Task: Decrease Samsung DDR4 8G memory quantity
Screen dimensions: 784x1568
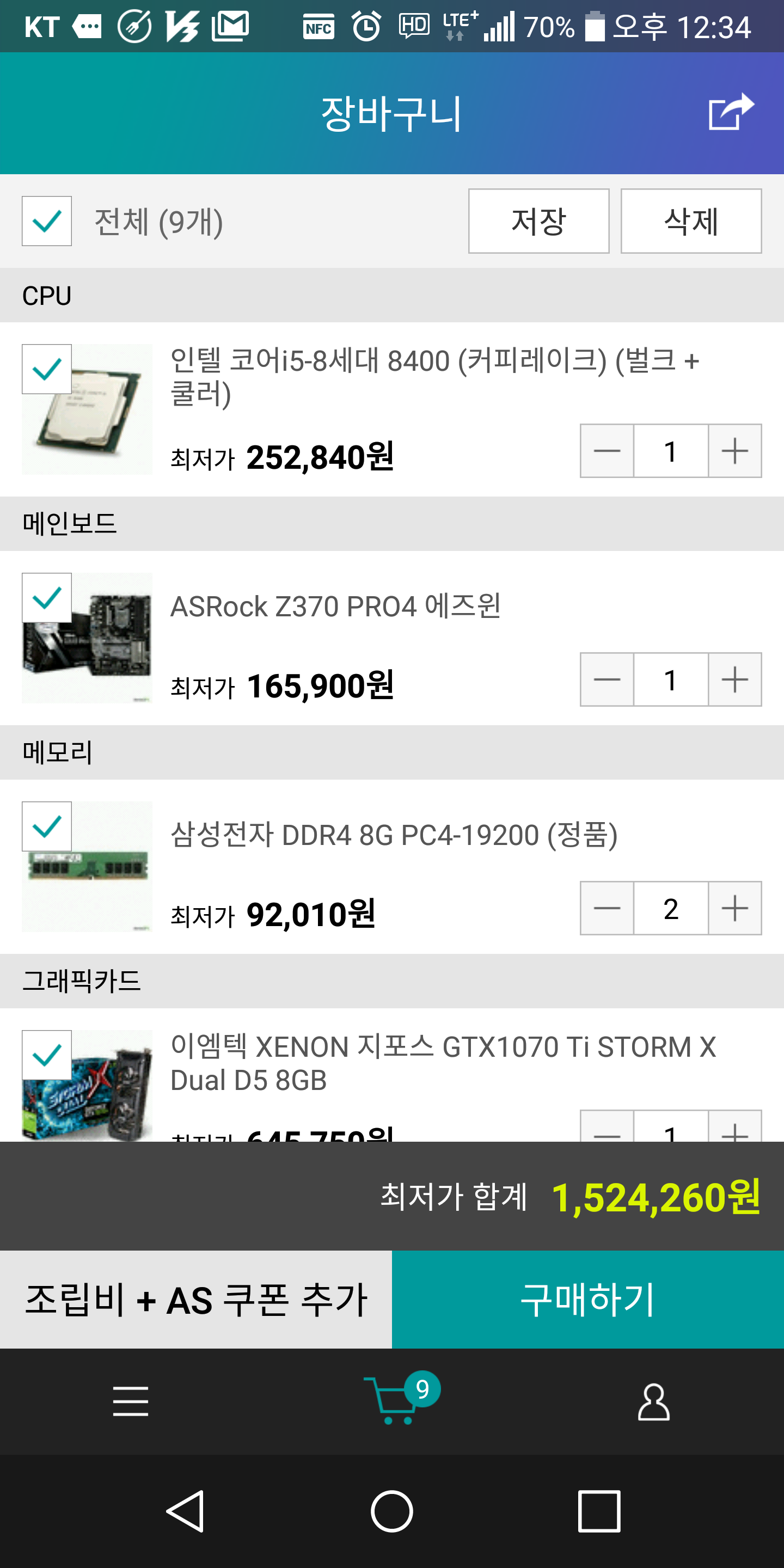Action: coord(607,908)
